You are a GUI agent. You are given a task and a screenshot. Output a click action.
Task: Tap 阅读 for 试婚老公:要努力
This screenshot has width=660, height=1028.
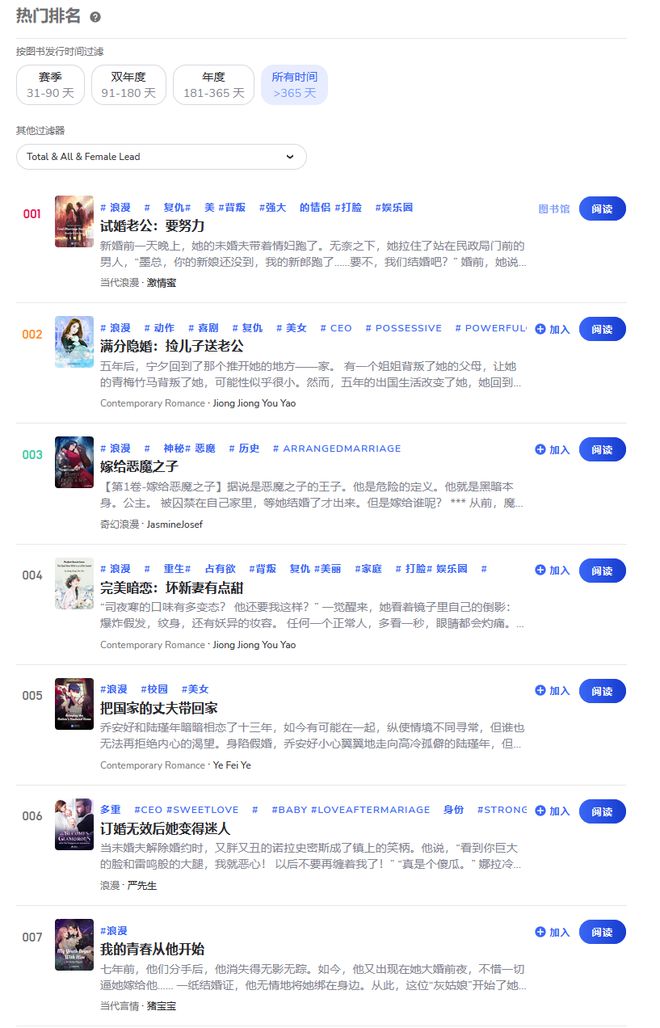tap(602, 208)
